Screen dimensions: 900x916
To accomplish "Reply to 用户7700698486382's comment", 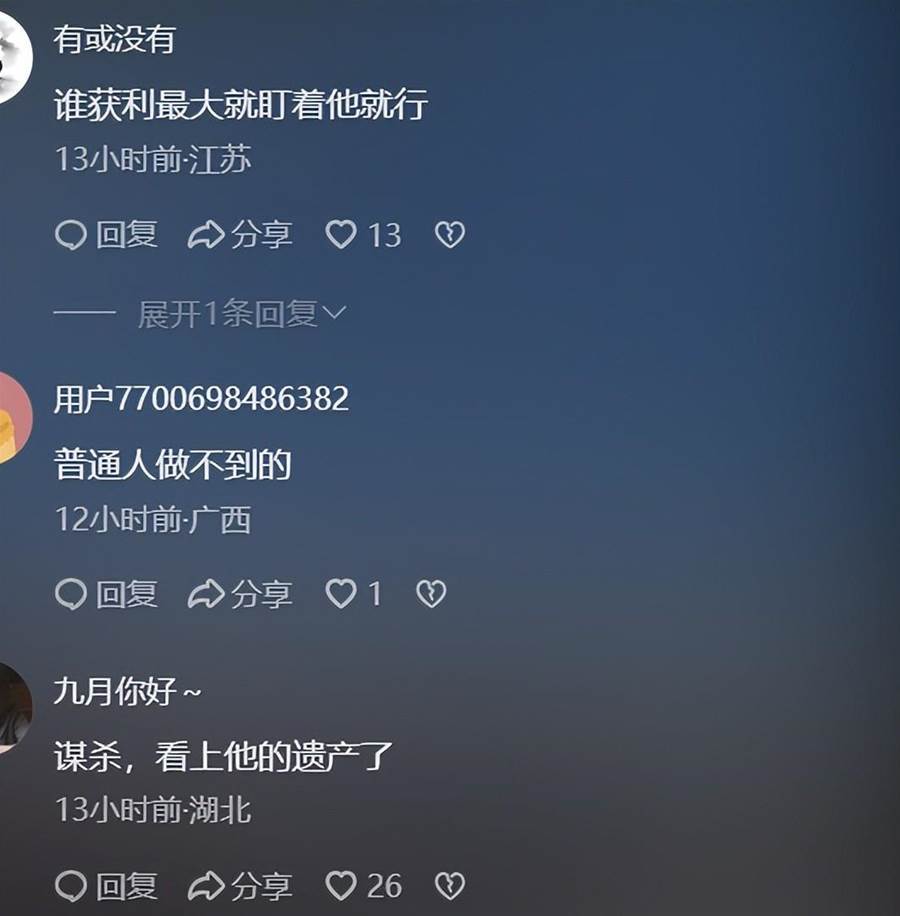I will [106, 594].
